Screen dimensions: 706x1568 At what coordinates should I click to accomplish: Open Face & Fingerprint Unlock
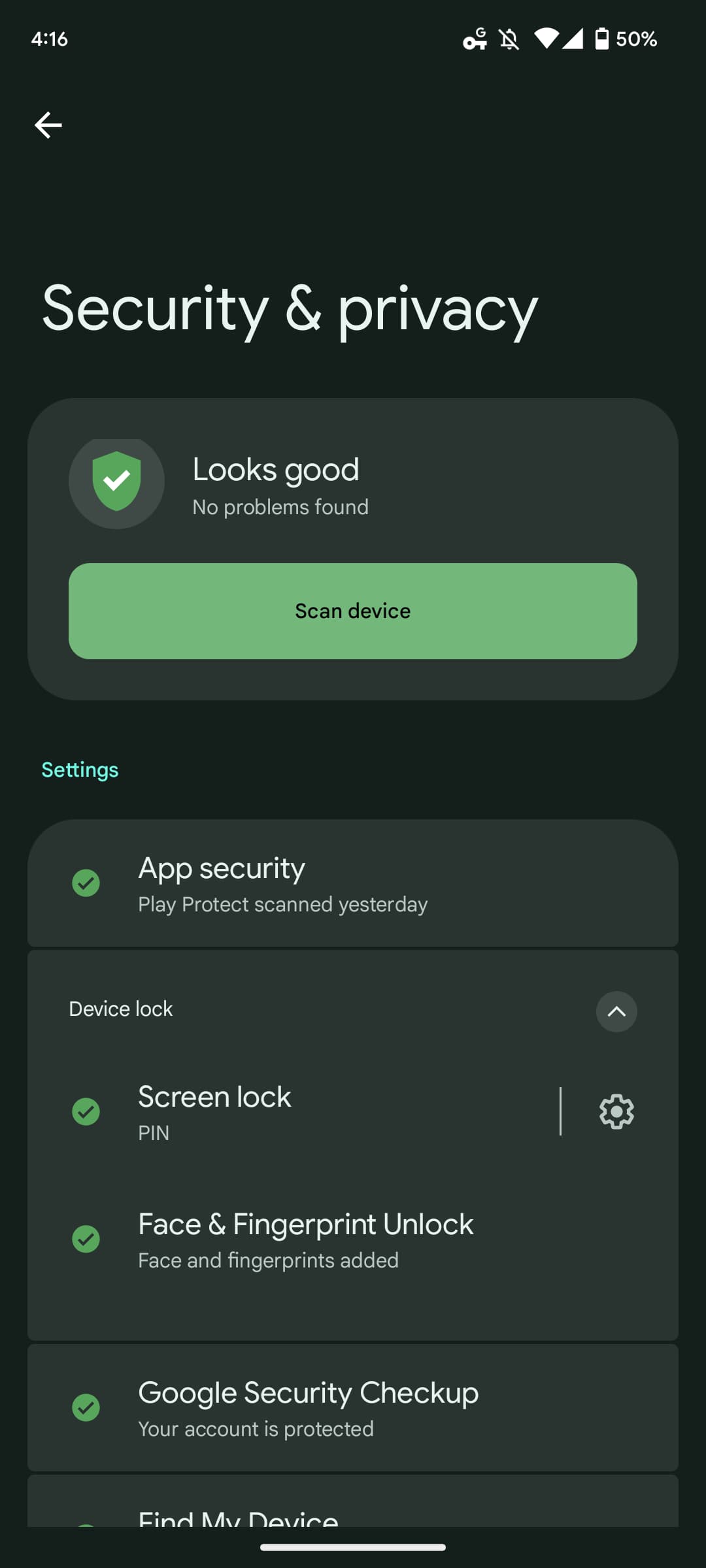click(x=353, y=1239)
